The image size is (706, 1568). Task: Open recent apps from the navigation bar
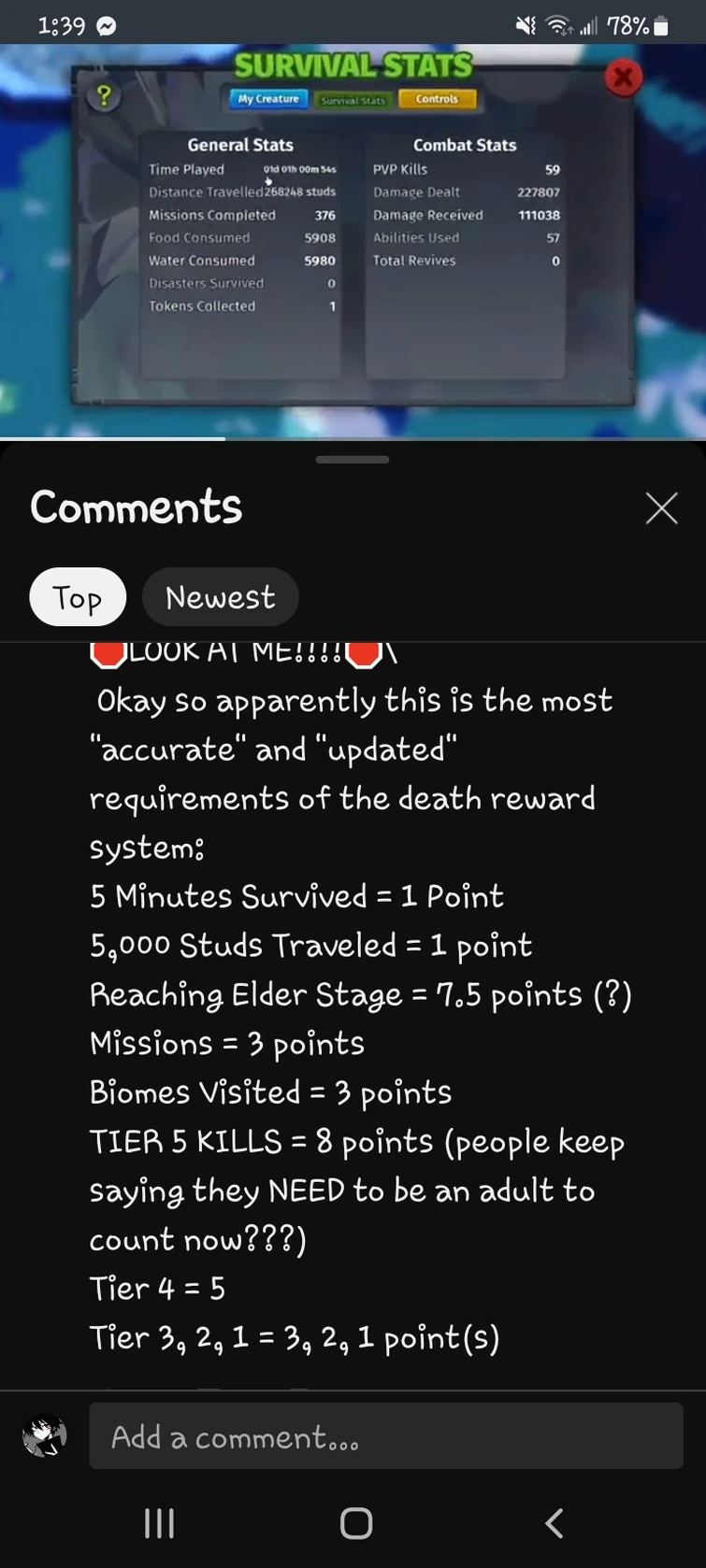click(x=159, y=1523)
